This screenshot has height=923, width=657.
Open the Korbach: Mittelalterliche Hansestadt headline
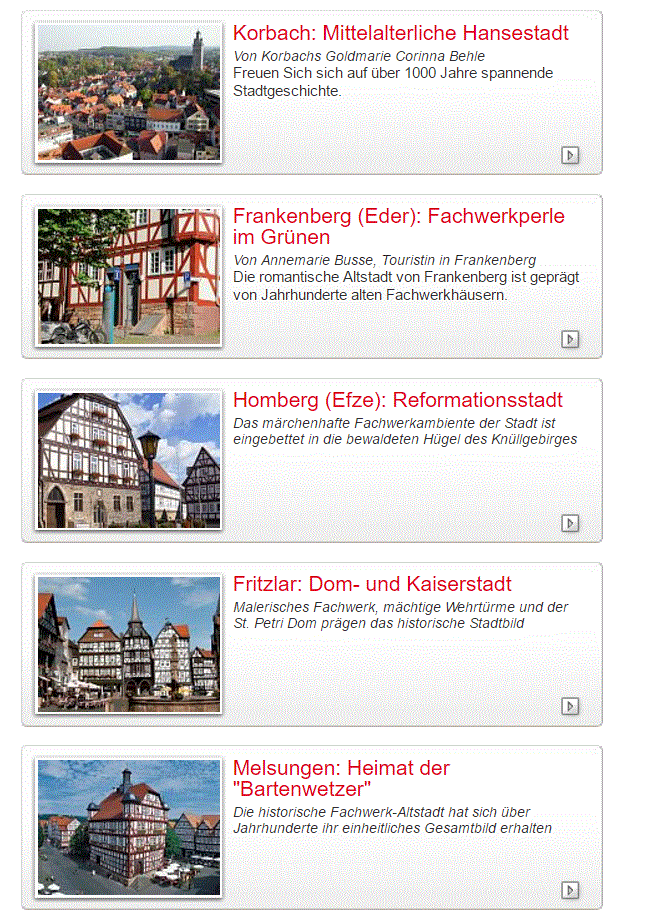400,33
